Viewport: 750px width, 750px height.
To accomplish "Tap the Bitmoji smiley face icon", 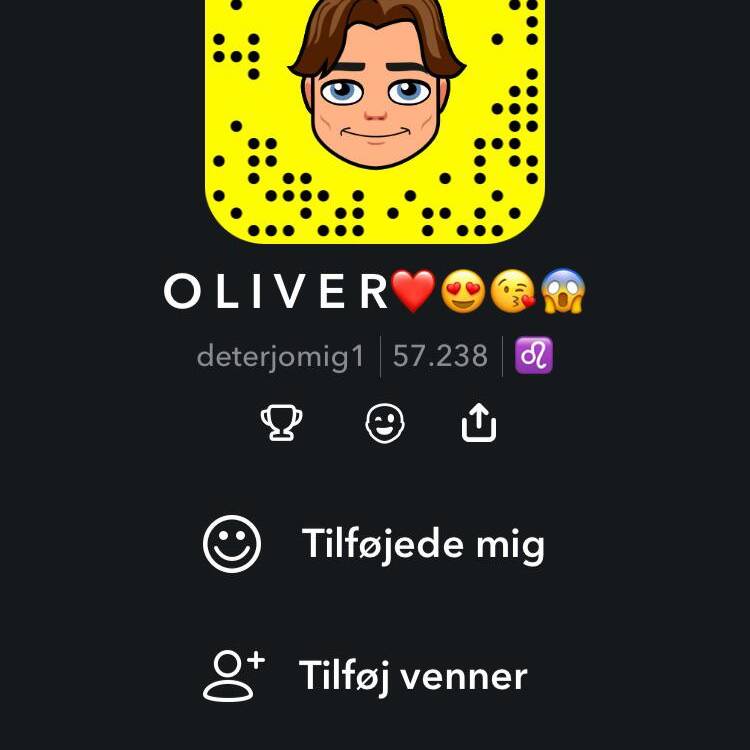I will click(385, 424).
